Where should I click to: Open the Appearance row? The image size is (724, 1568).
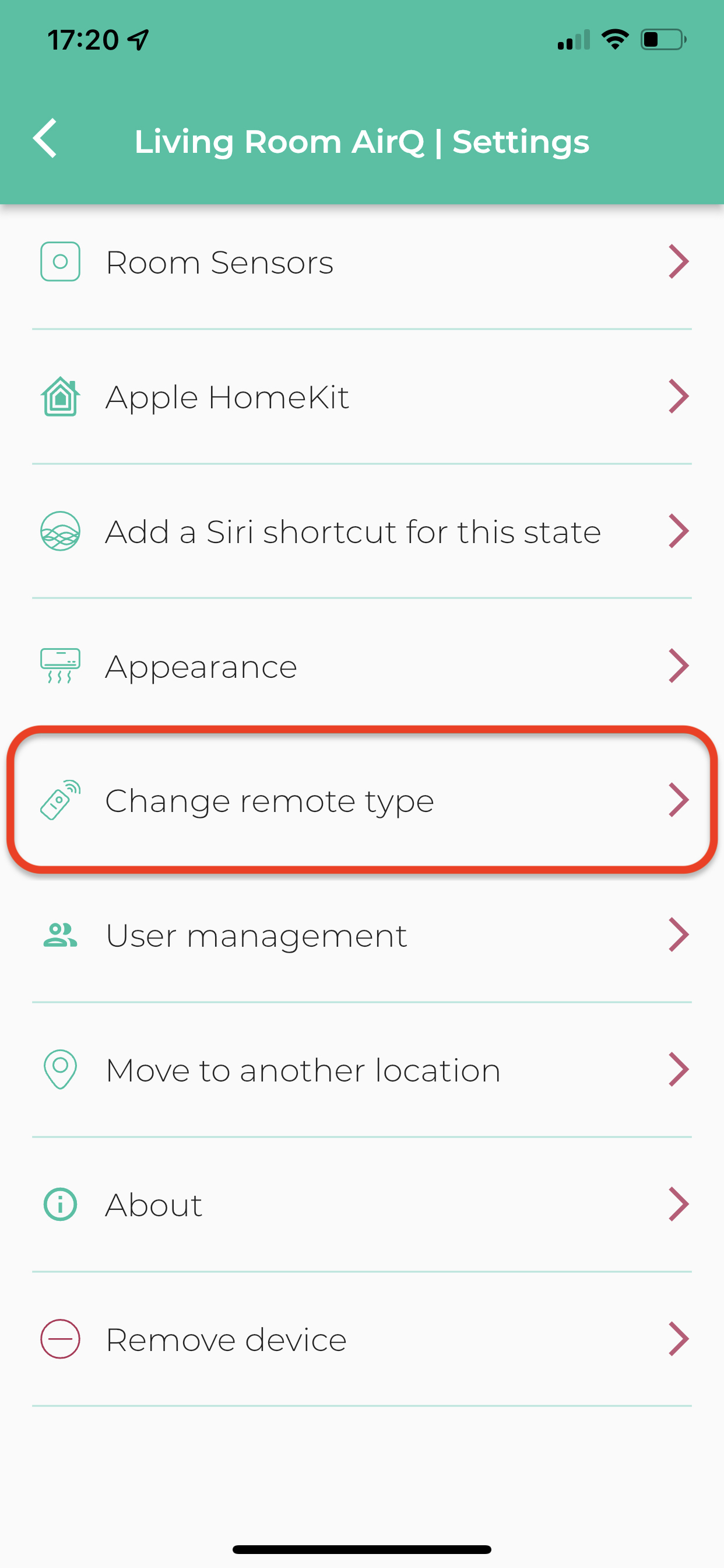(362, 666)
